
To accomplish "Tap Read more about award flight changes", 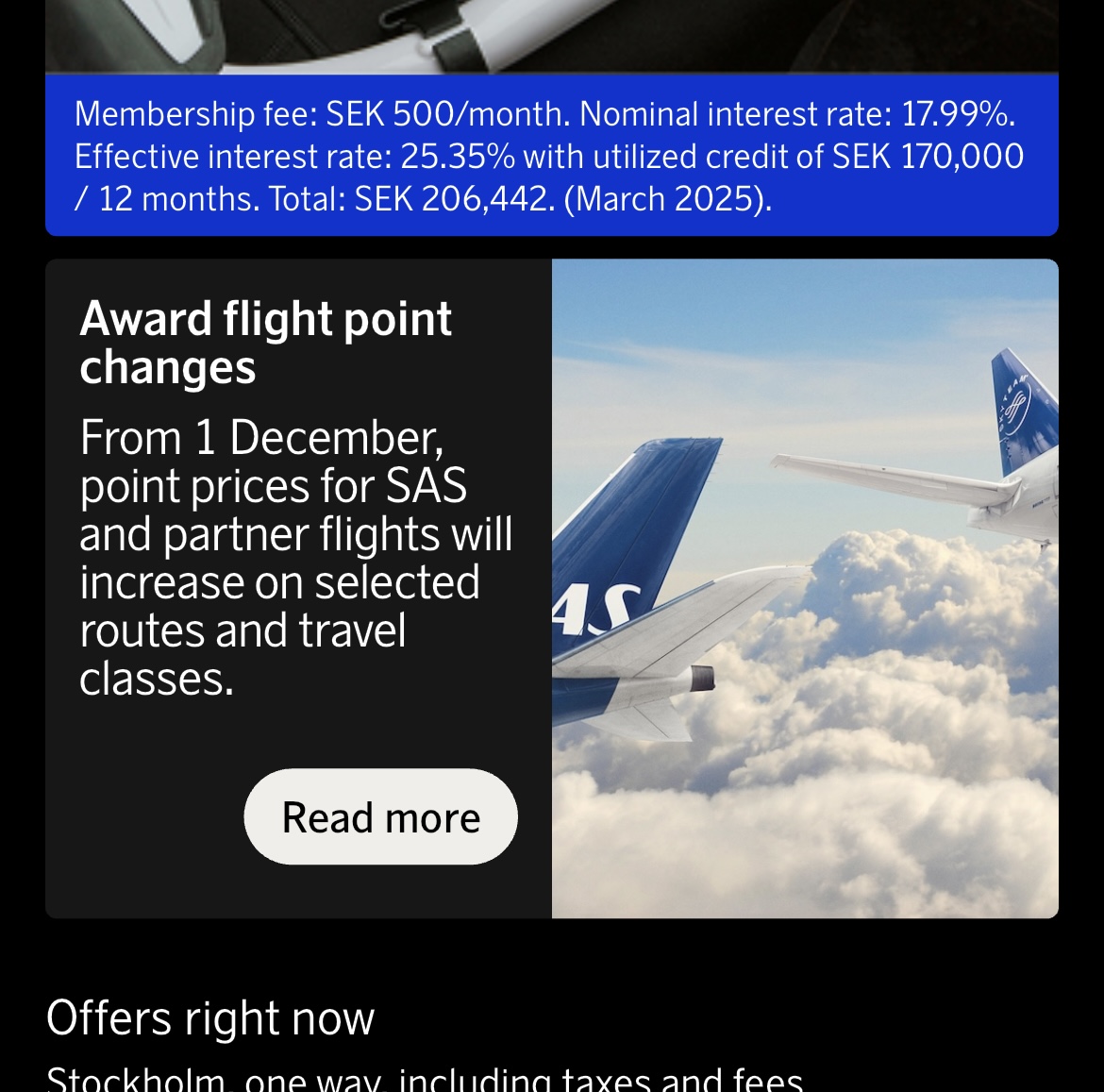I will pyautogui.click(x=380, y=816).
